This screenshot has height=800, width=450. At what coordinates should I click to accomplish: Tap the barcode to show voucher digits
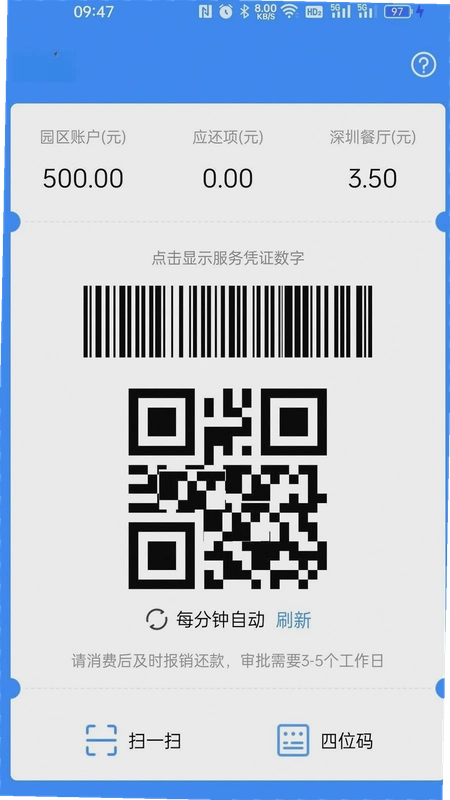click(228, 321)
